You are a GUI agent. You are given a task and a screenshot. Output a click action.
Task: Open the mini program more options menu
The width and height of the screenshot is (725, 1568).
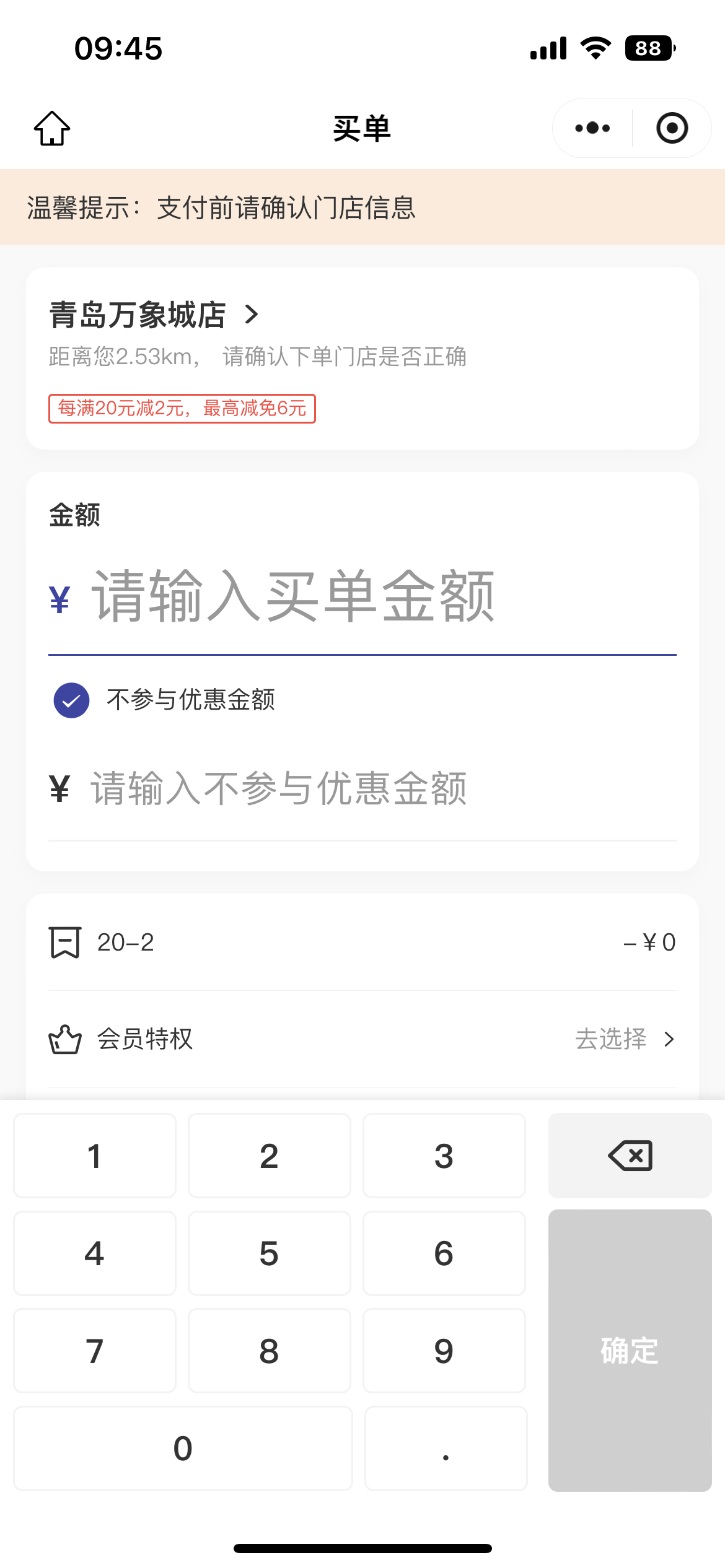click(x=592, y=128)
